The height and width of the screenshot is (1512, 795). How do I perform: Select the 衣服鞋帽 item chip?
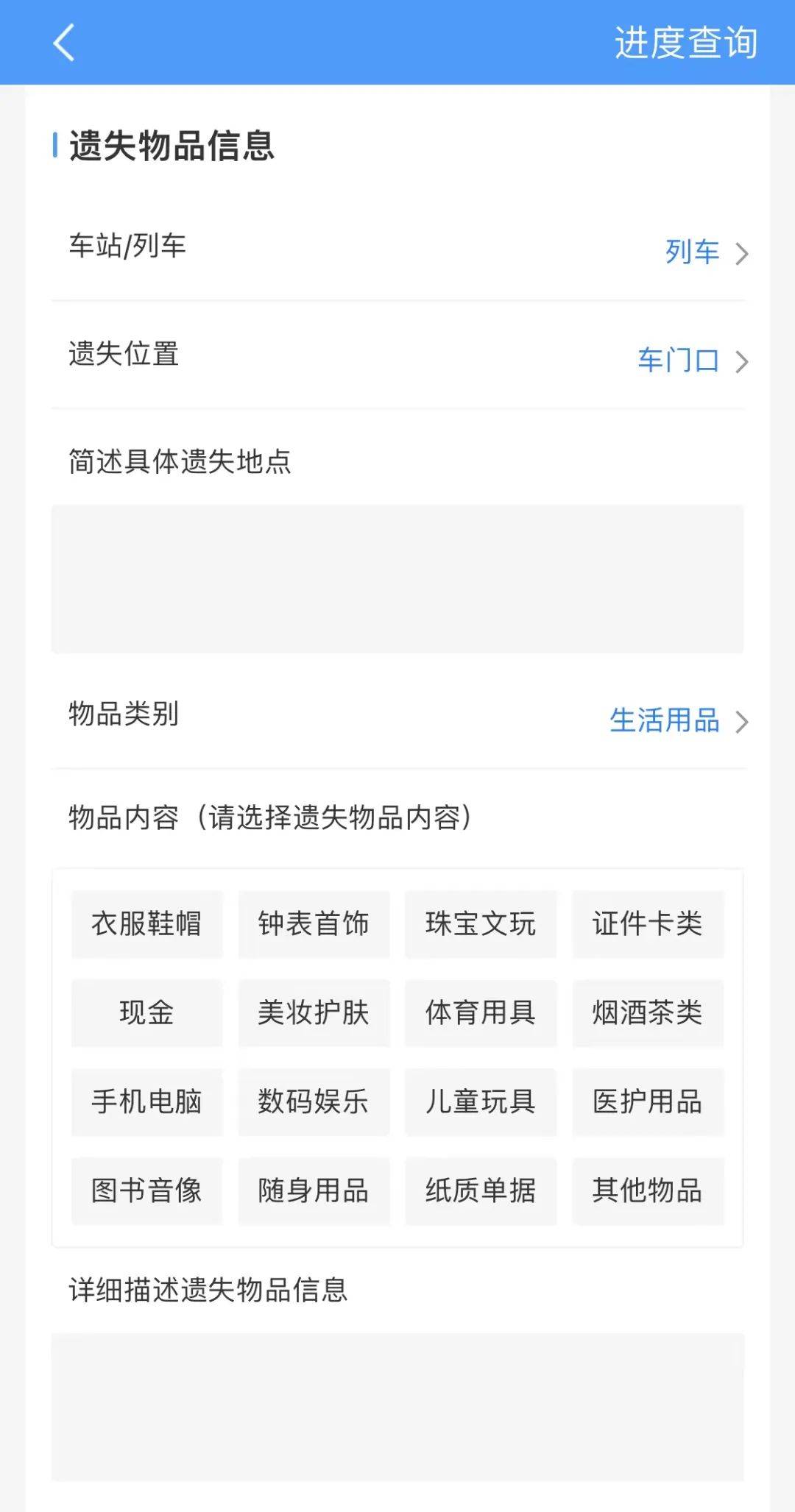[146, 924]
